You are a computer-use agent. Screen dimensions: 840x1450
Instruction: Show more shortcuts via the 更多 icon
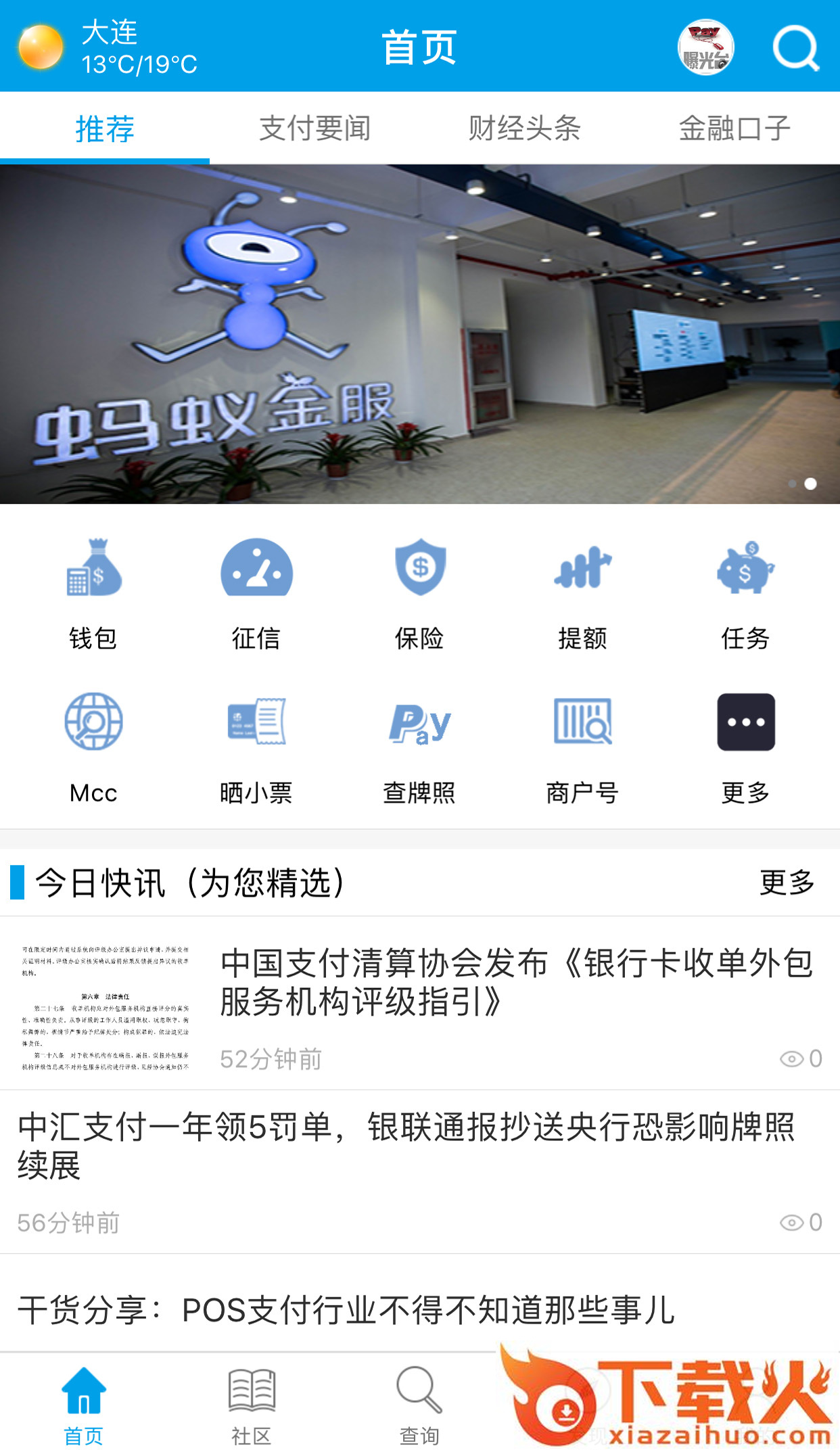coord(745,747)
